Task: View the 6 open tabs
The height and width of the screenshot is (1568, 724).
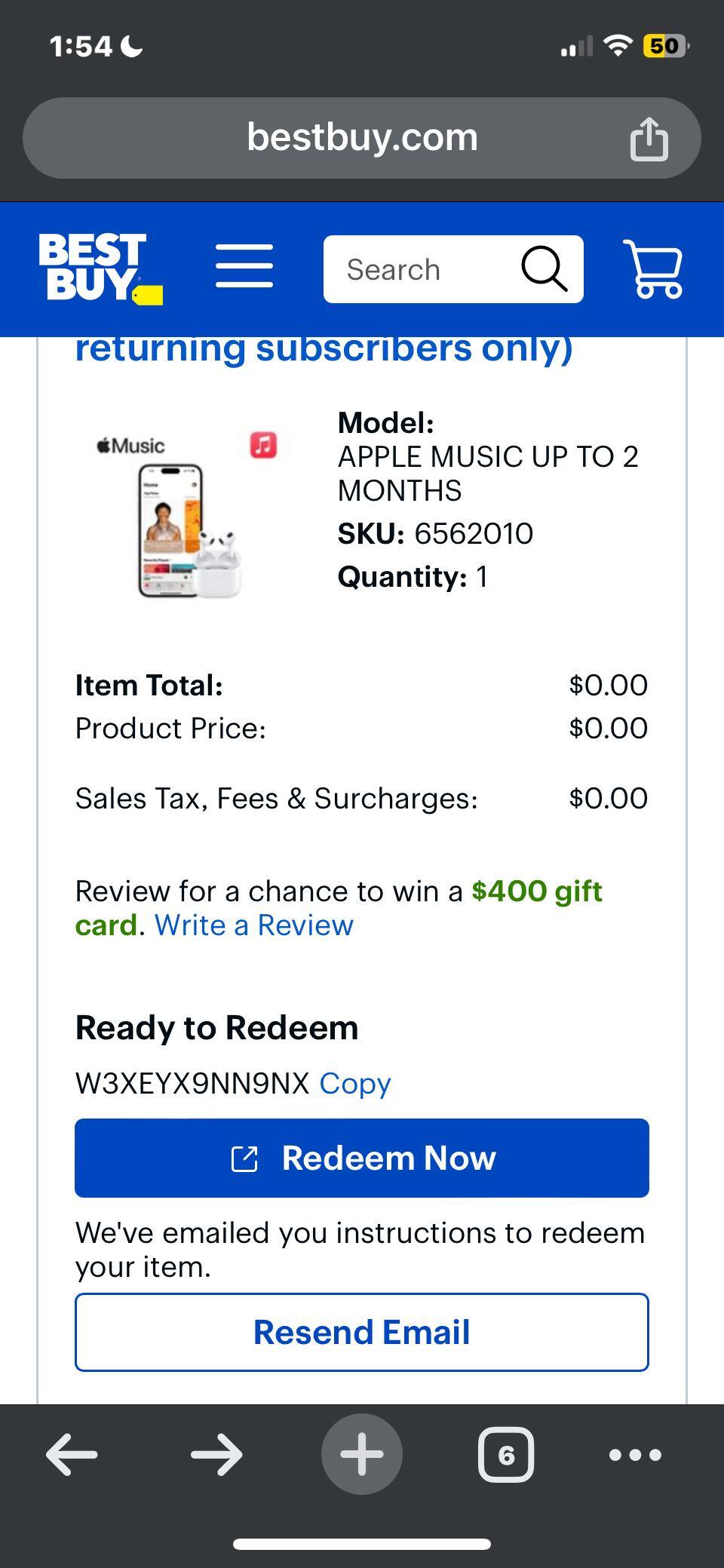Action: coord(506,1454)
